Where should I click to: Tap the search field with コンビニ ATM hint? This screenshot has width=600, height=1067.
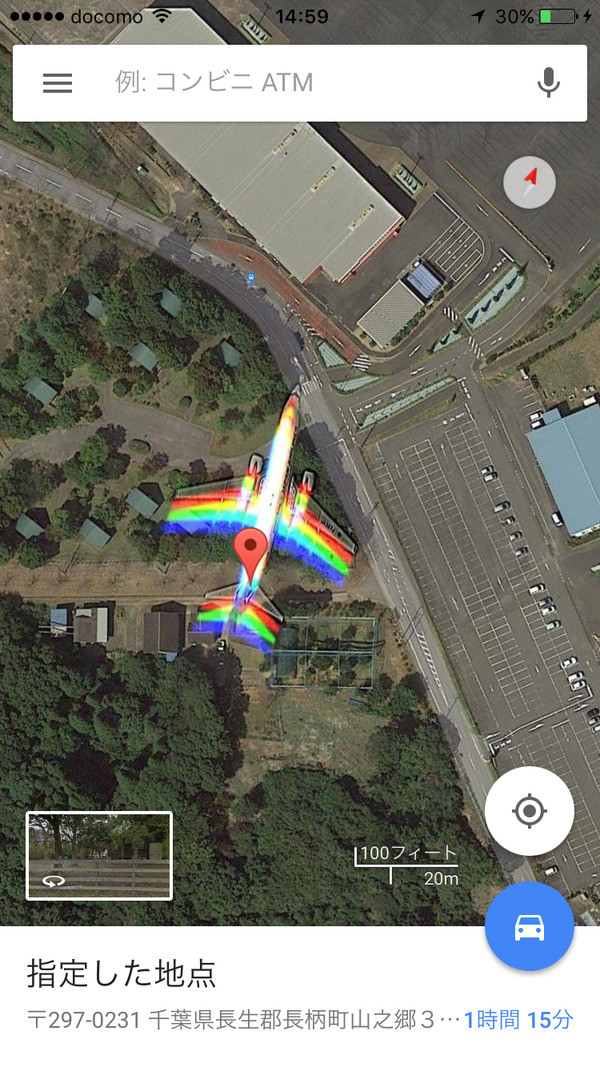[300, 83]
